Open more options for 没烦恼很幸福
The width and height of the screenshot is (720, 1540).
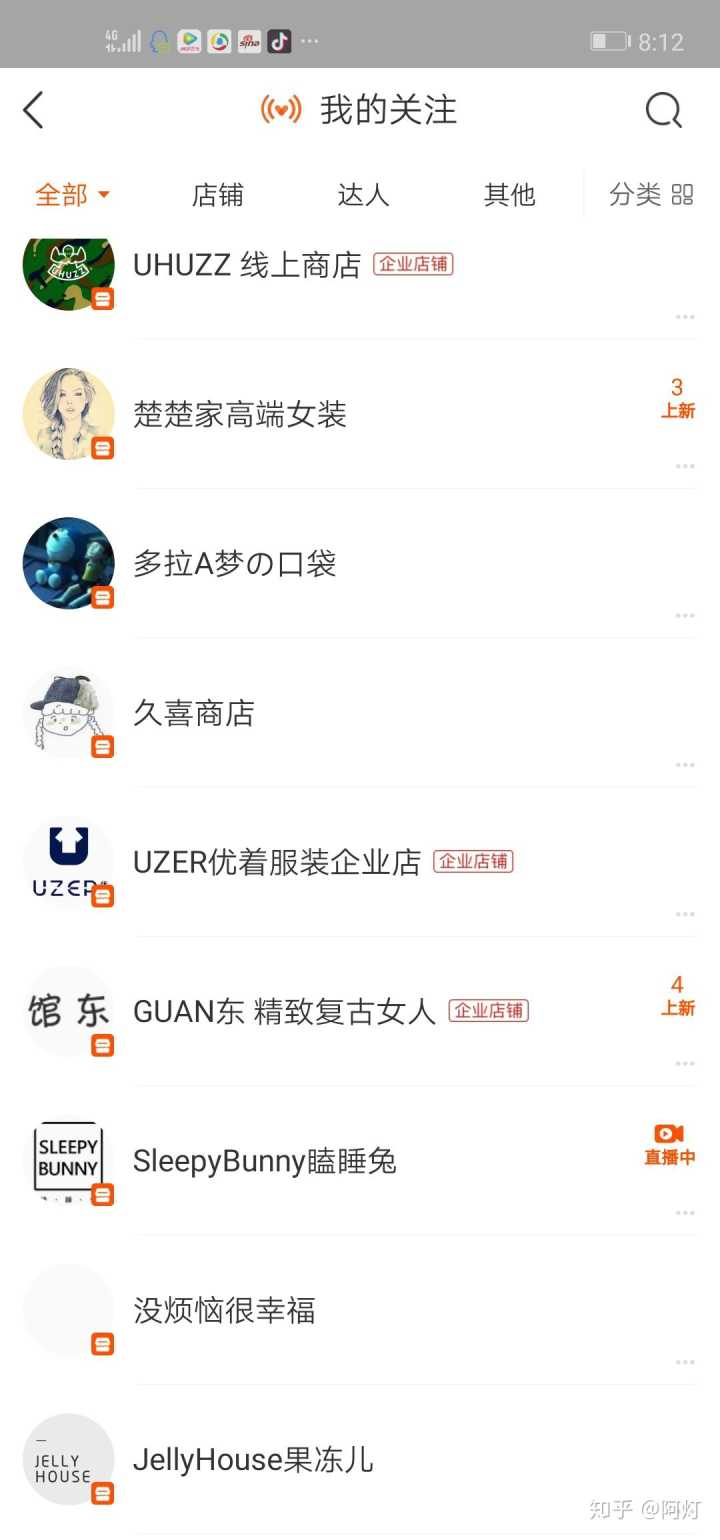tap(685, 1362)
